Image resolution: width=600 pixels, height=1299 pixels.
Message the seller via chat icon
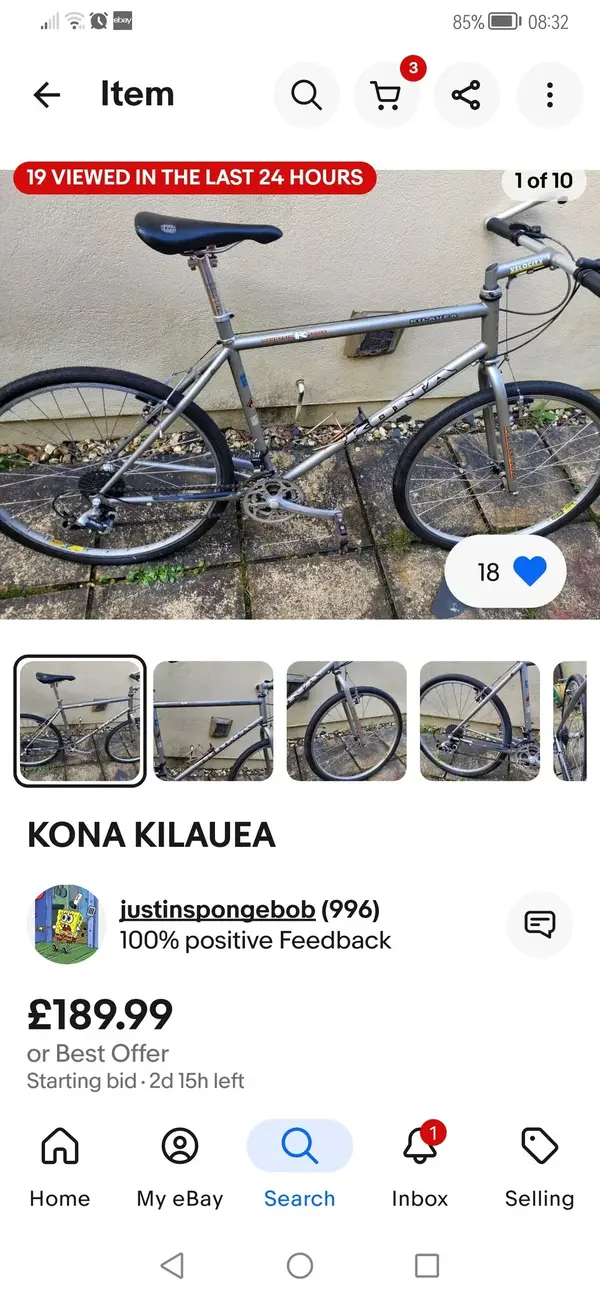(540, 924)
